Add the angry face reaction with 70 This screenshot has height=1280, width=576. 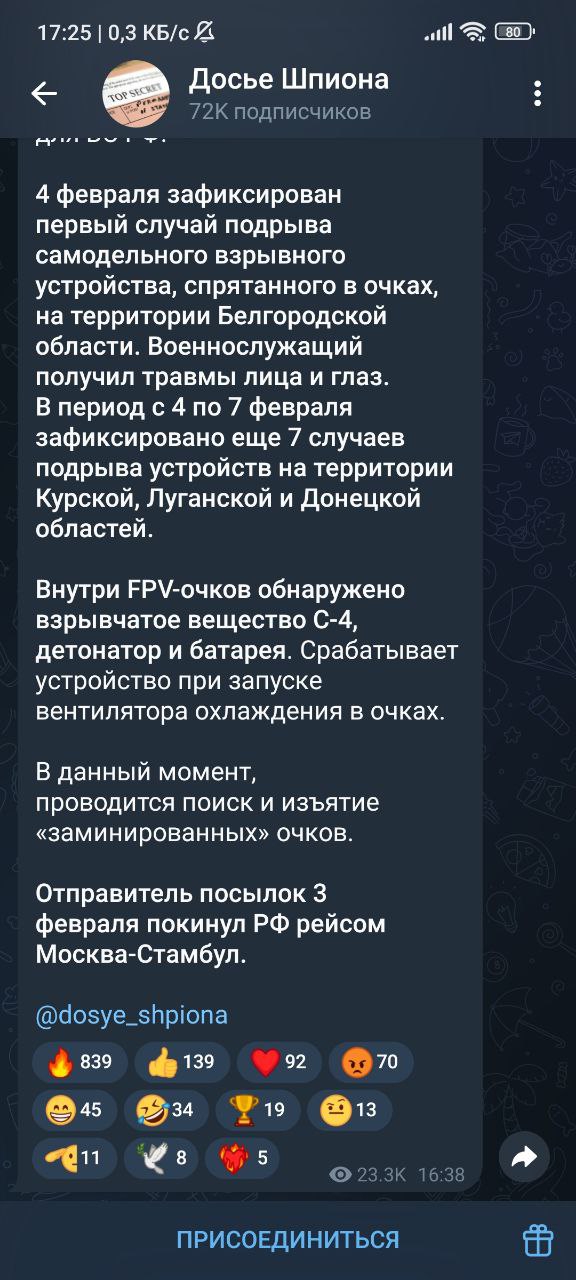370,1062
